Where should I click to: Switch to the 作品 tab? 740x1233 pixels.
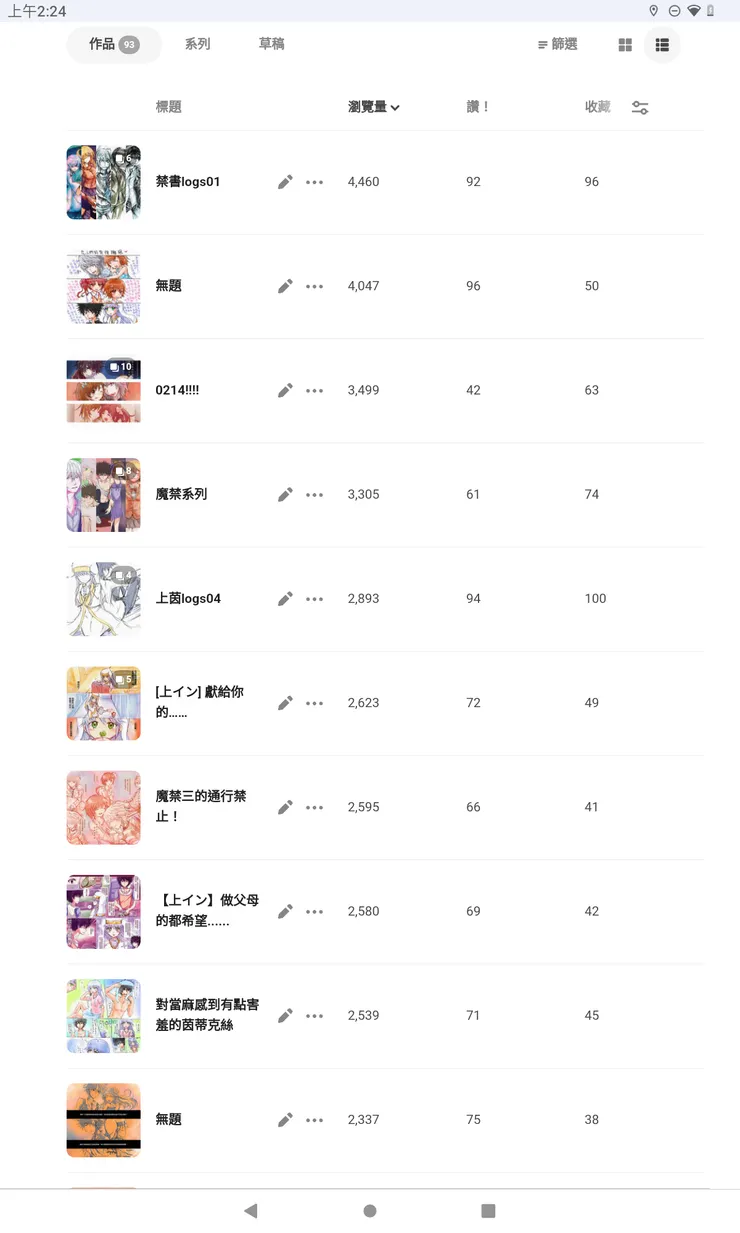[113, 44]
